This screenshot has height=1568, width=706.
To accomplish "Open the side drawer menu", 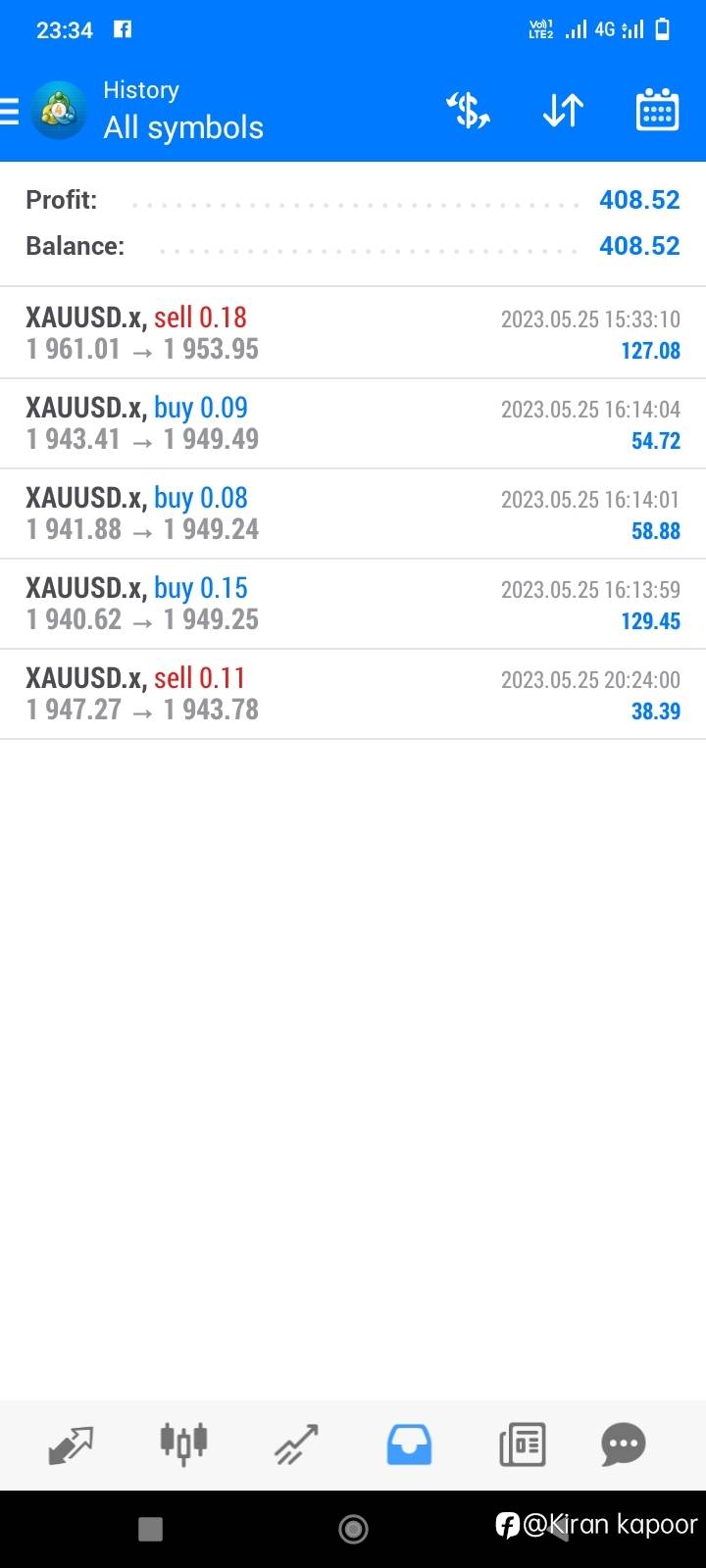I will click(10, 111).
